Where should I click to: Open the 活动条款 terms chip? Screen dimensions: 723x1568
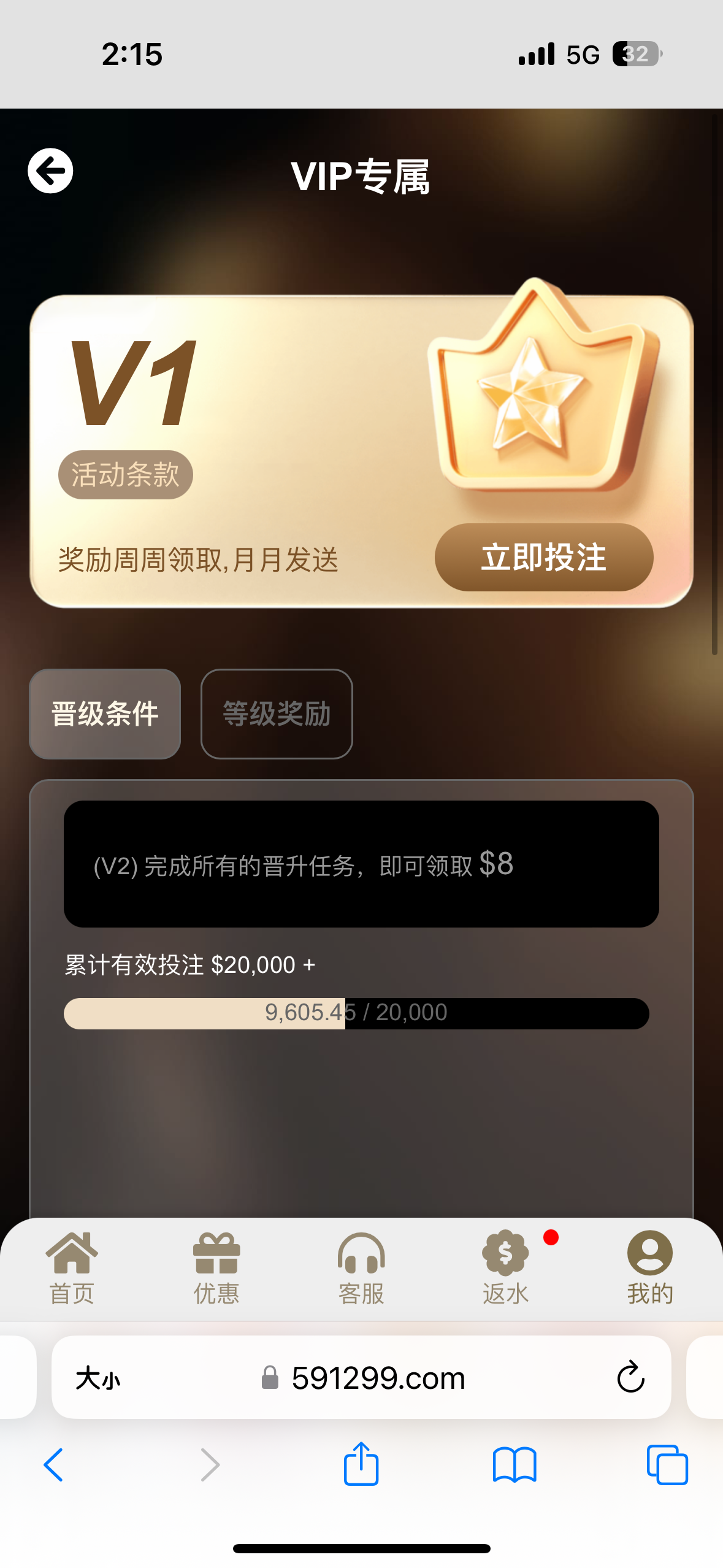[x=126, y=474]
